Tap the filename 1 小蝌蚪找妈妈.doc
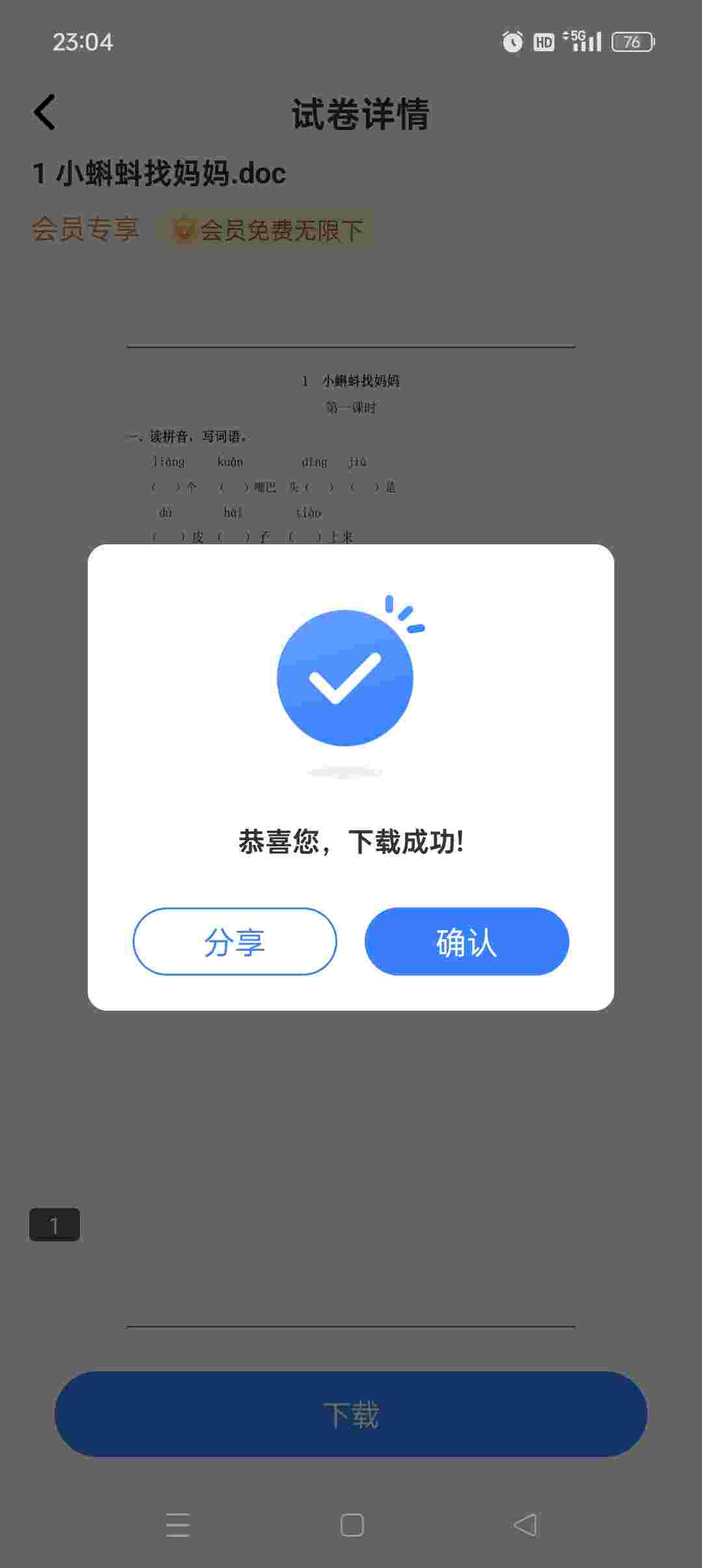This screenshot has width=702, height=1568. [x=158, y=172]
